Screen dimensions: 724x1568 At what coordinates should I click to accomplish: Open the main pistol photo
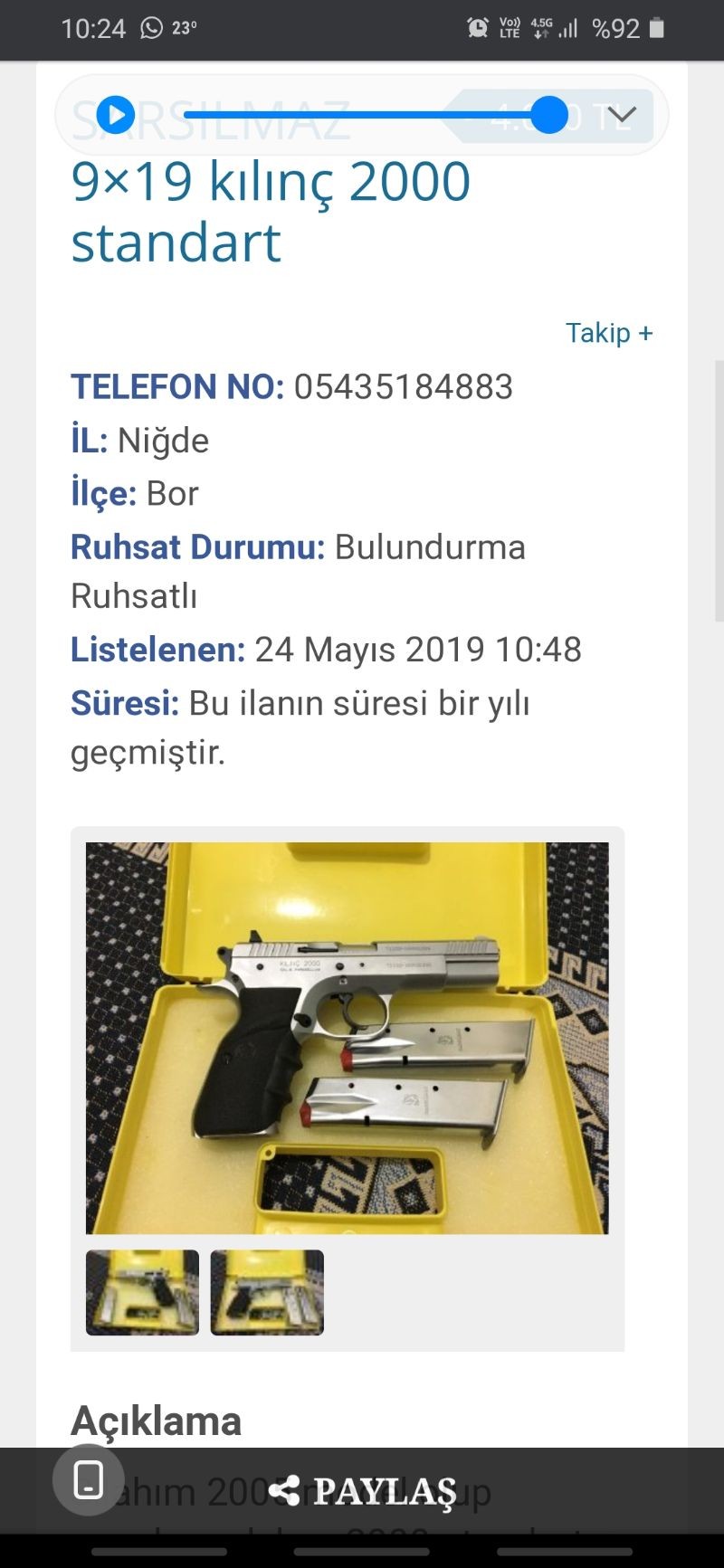(347, 1038)
